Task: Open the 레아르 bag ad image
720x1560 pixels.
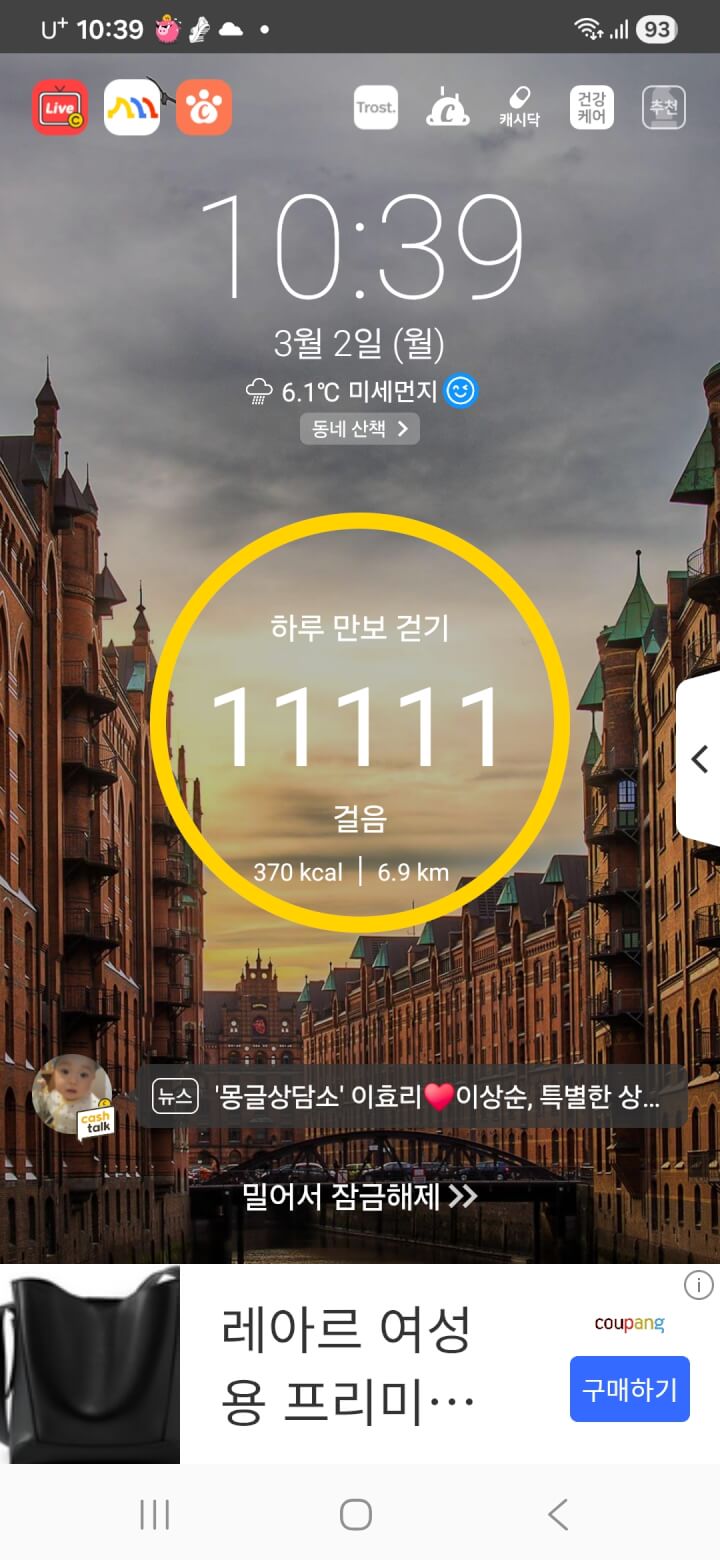Action: click(x=90, y=1364)
